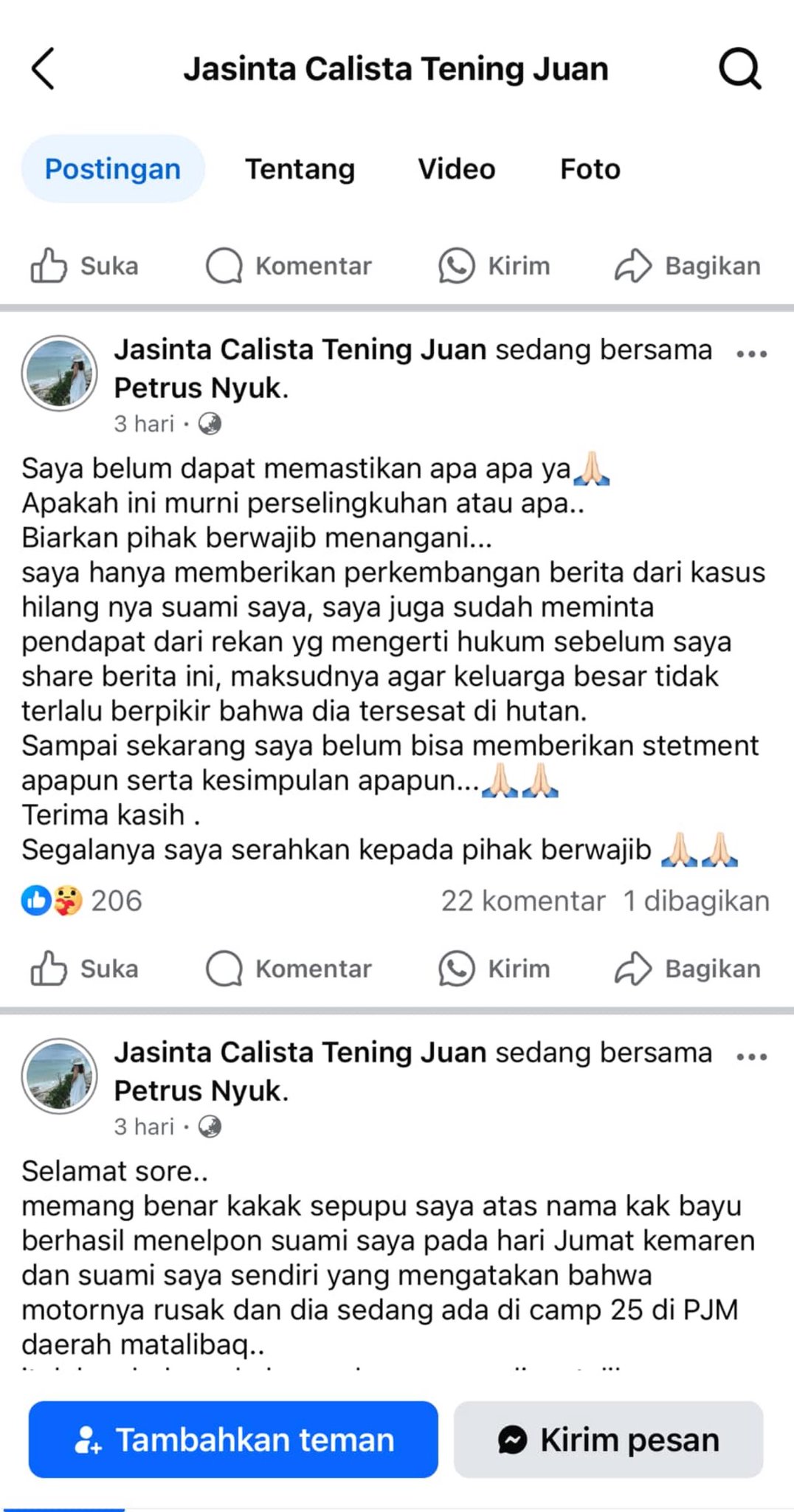Tap Kirim pesan to message her

[x=608, y=1439]
